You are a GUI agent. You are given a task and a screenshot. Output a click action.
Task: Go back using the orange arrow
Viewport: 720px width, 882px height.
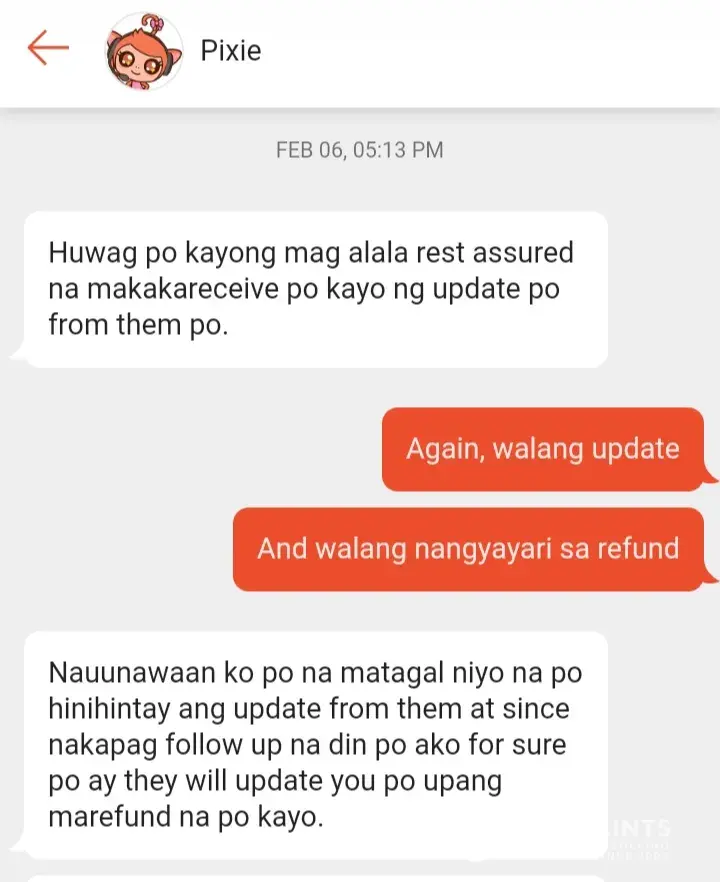tap(47, 49)
